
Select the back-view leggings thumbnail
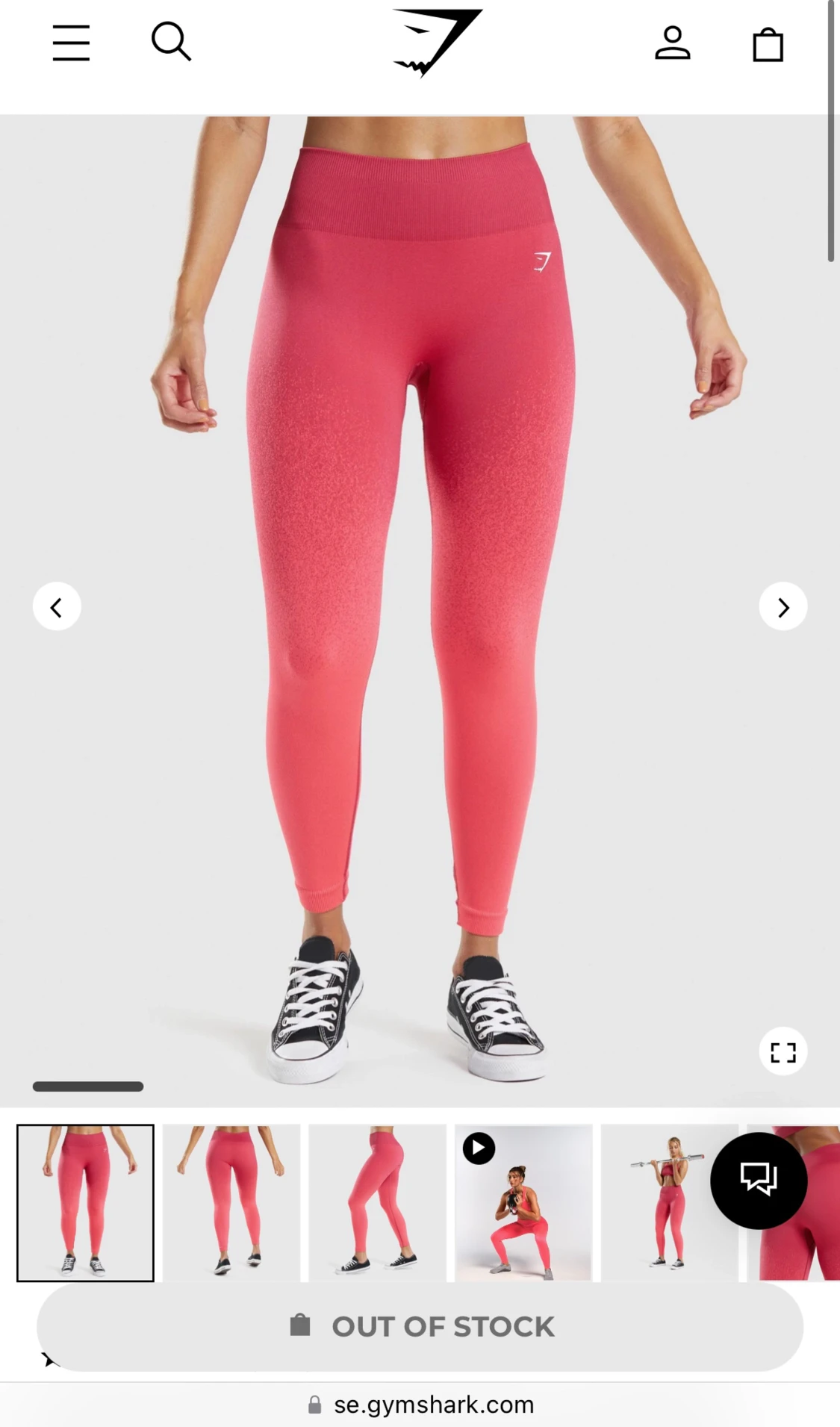pyautogui.click(x=231, y=1203)
